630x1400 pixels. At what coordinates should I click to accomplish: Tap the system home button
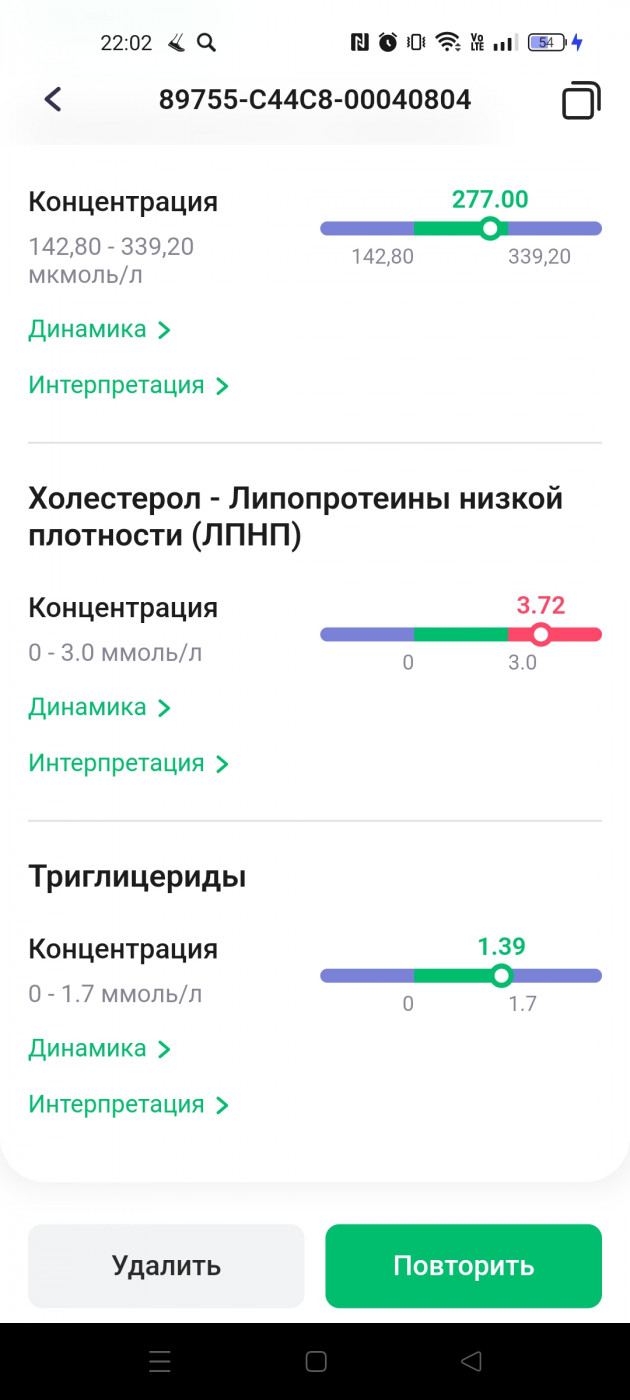coord(316,1361)
